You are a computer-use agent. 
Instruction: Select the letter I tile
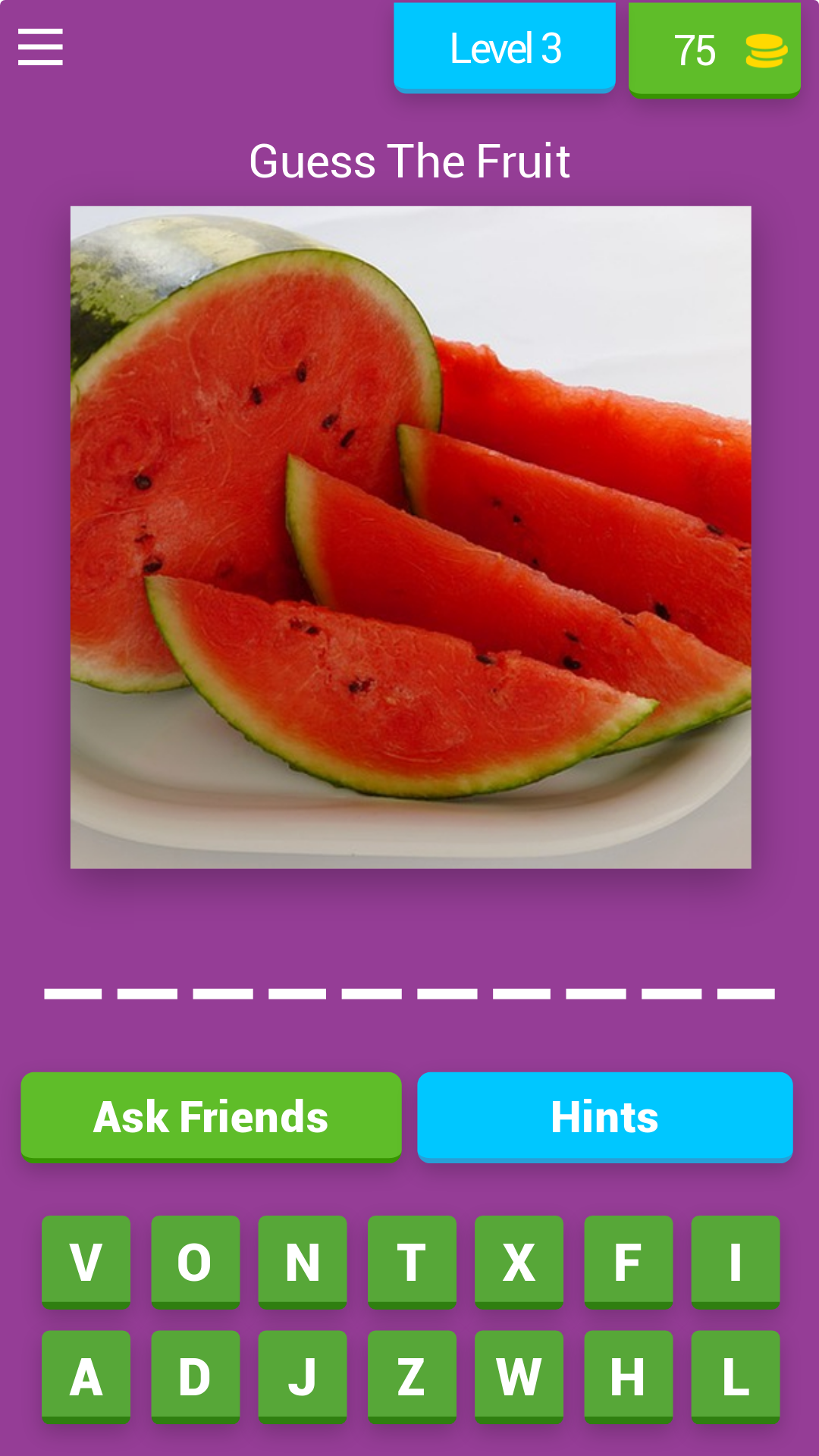click(x=736, y=1258)
